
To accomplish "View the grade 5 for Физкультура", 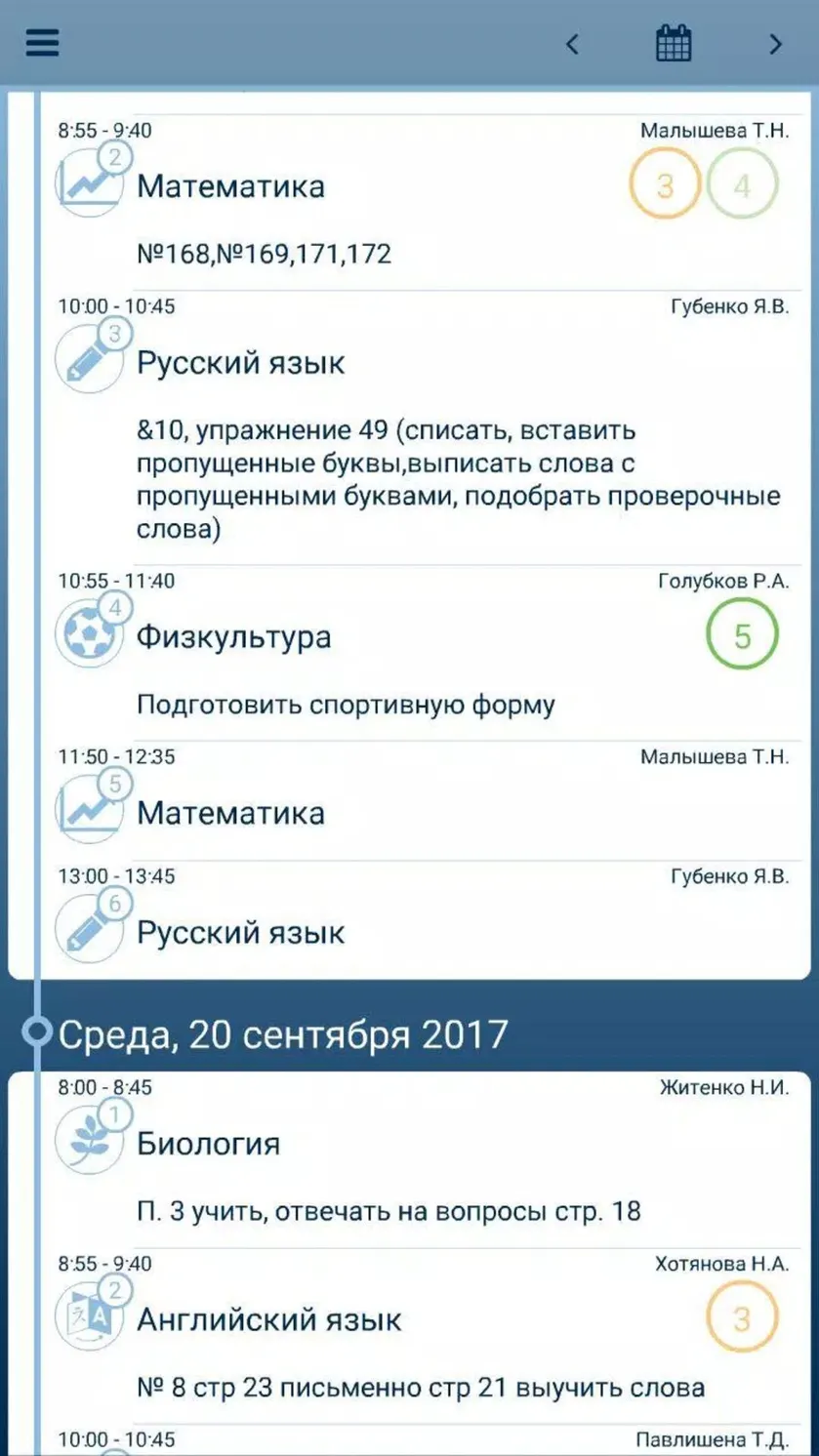I will coord(742,636).
